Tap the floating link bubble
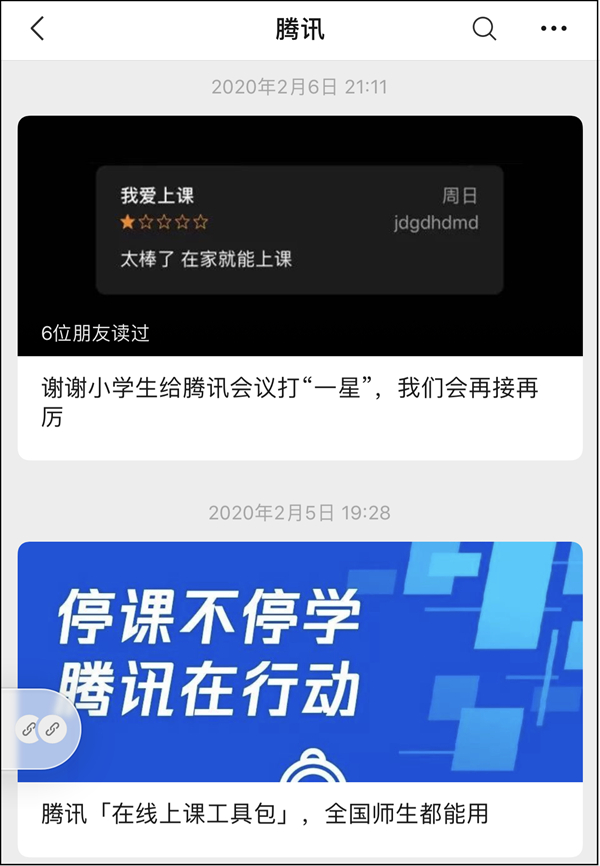 click(x=40, y=729)
